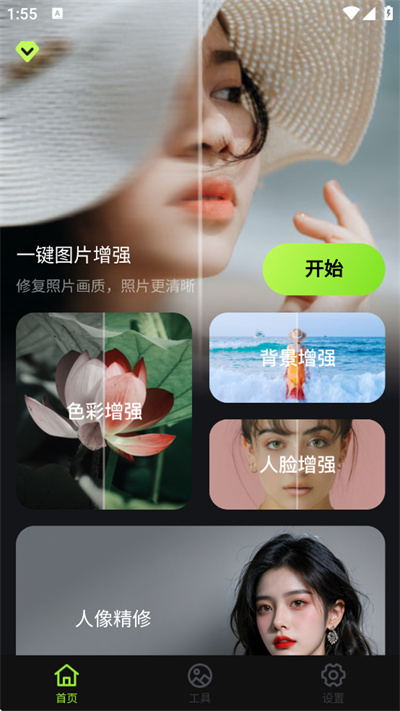
Task: Switch to the 设置 tab
Action: click(333, 684)
